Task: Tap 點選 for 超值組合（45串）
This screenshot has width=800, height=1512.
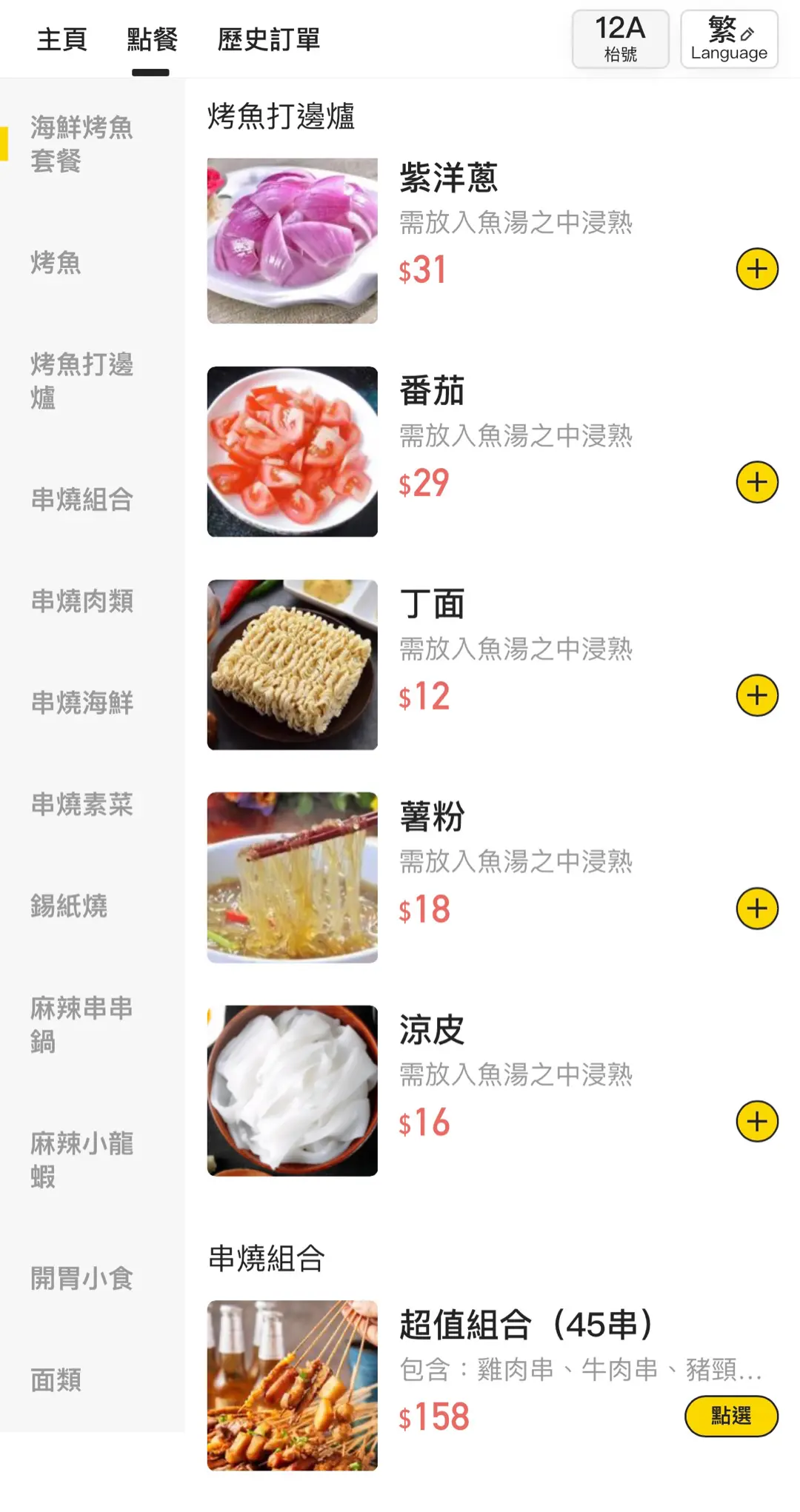Action: (x=731, y=1416)
